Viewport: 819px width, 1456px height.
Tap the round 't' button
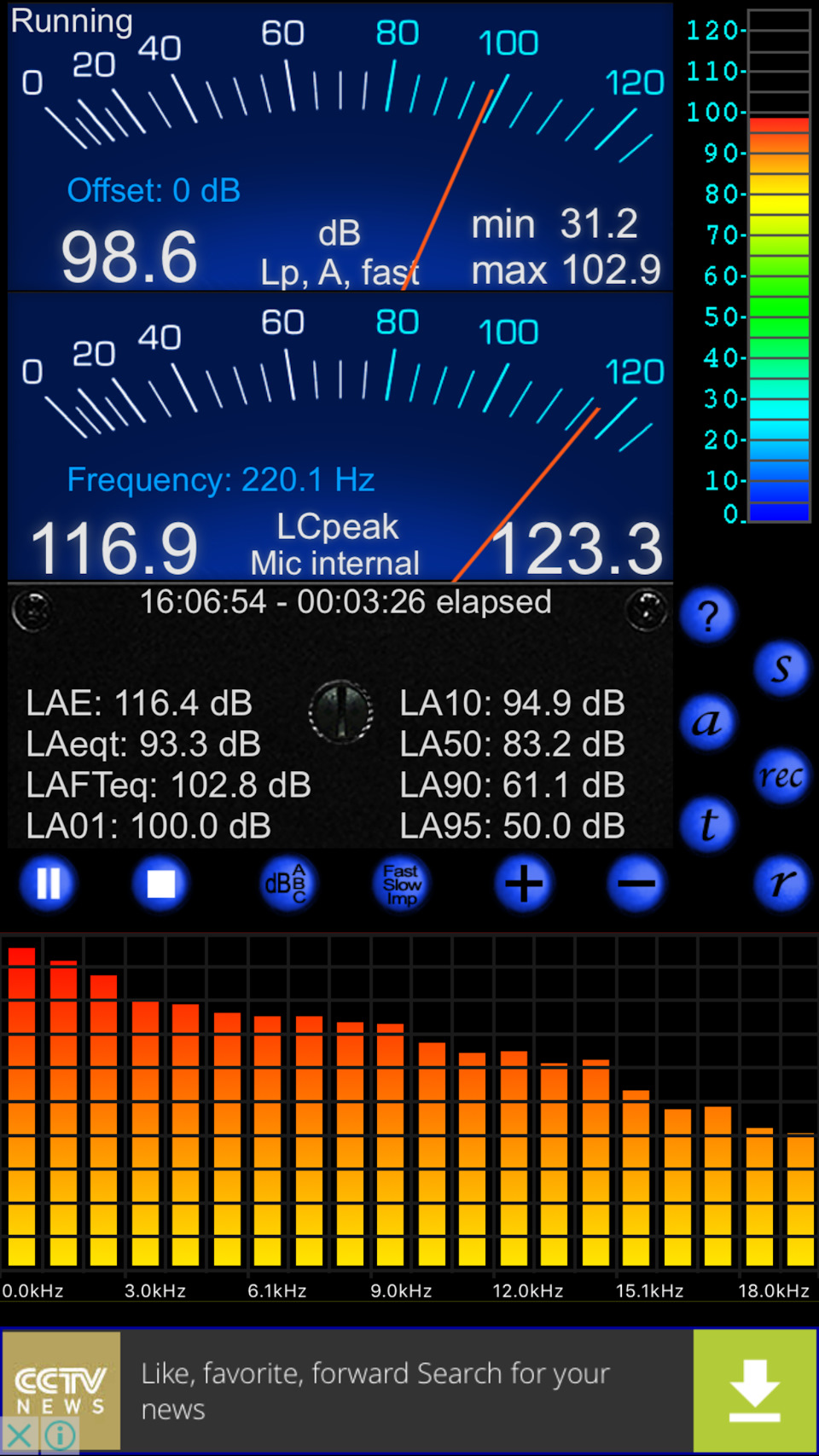point(707,825)
